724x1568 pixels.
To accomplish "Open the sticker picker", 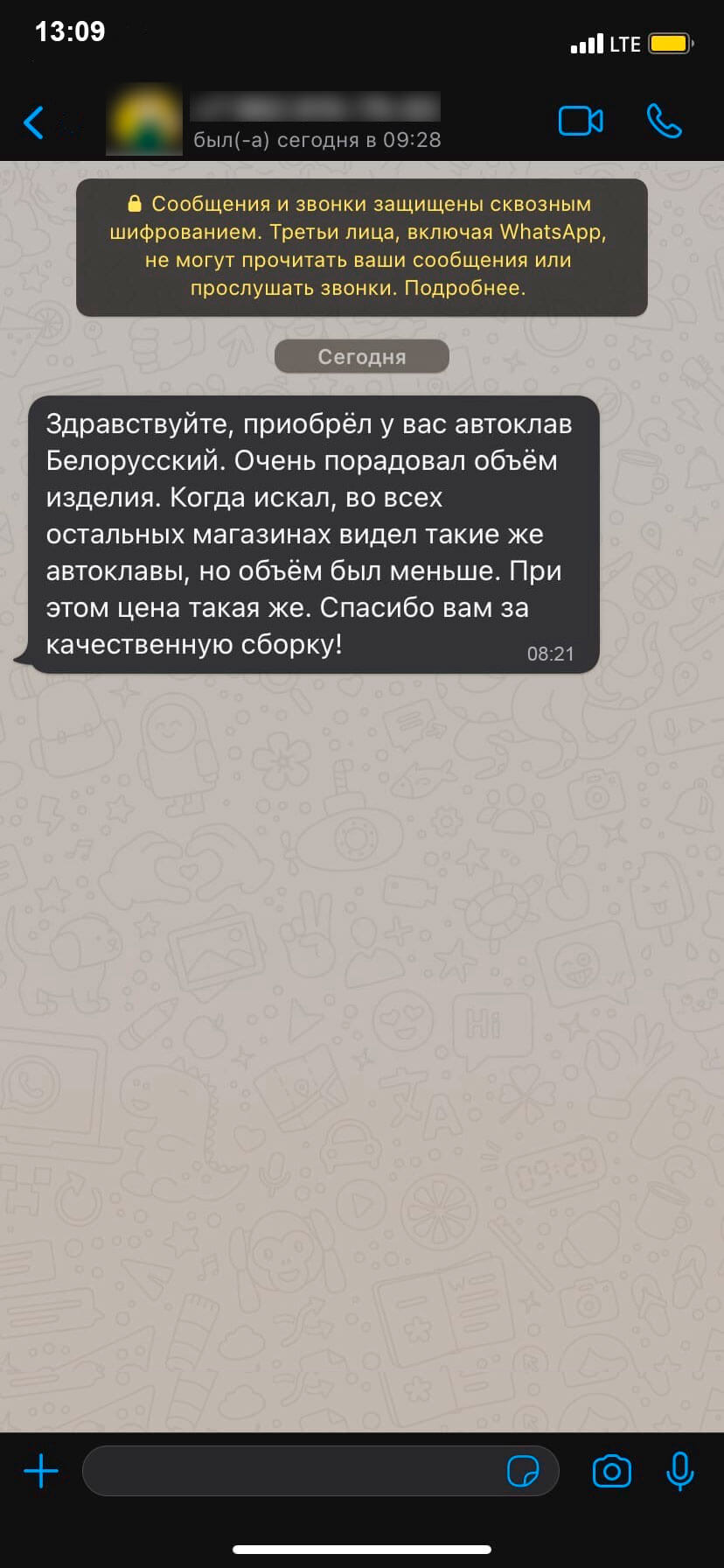I will pos(523,1471).
